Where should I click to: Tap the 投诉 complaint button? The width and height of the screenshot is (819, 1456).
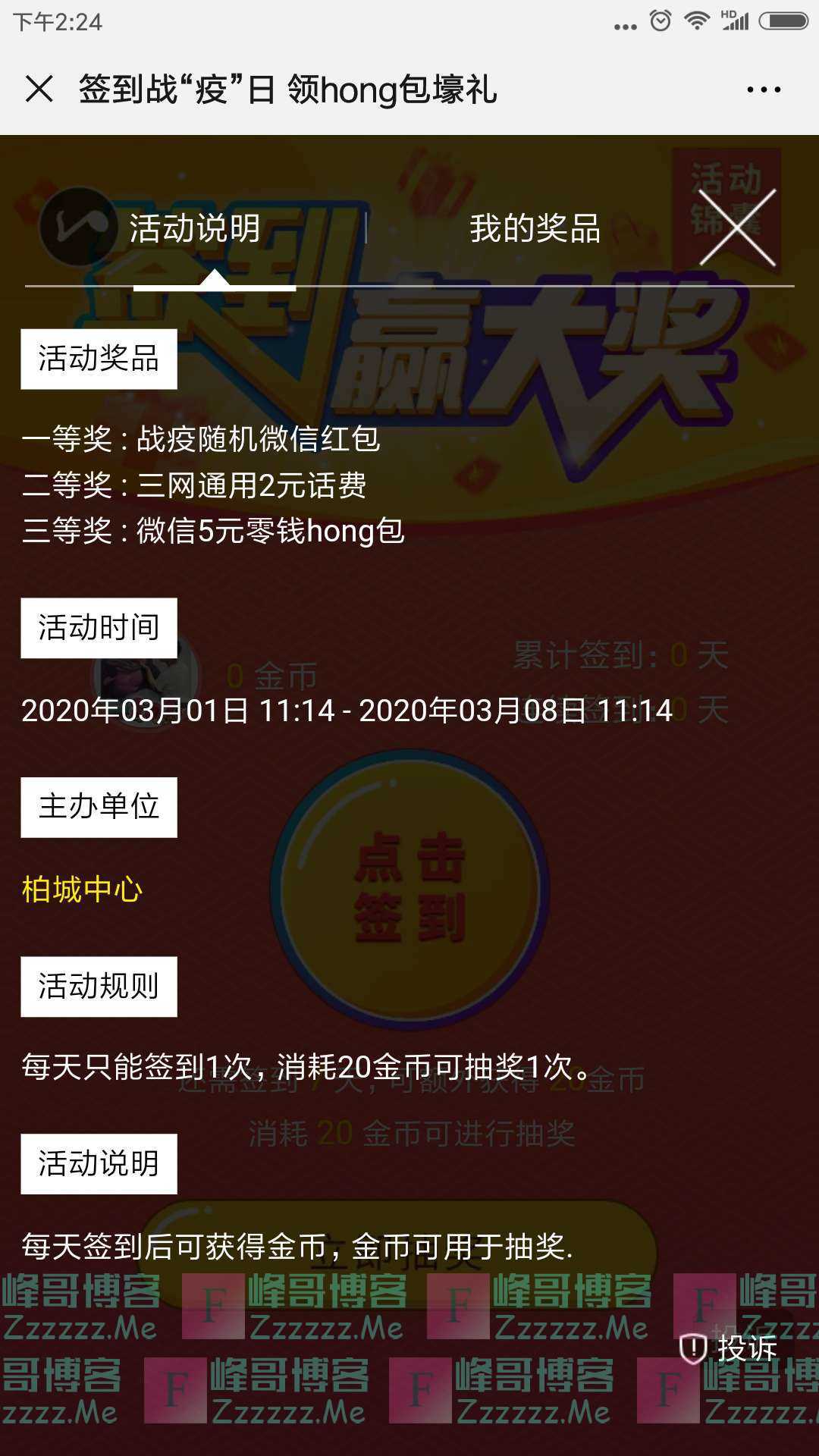coord(730,1348)
